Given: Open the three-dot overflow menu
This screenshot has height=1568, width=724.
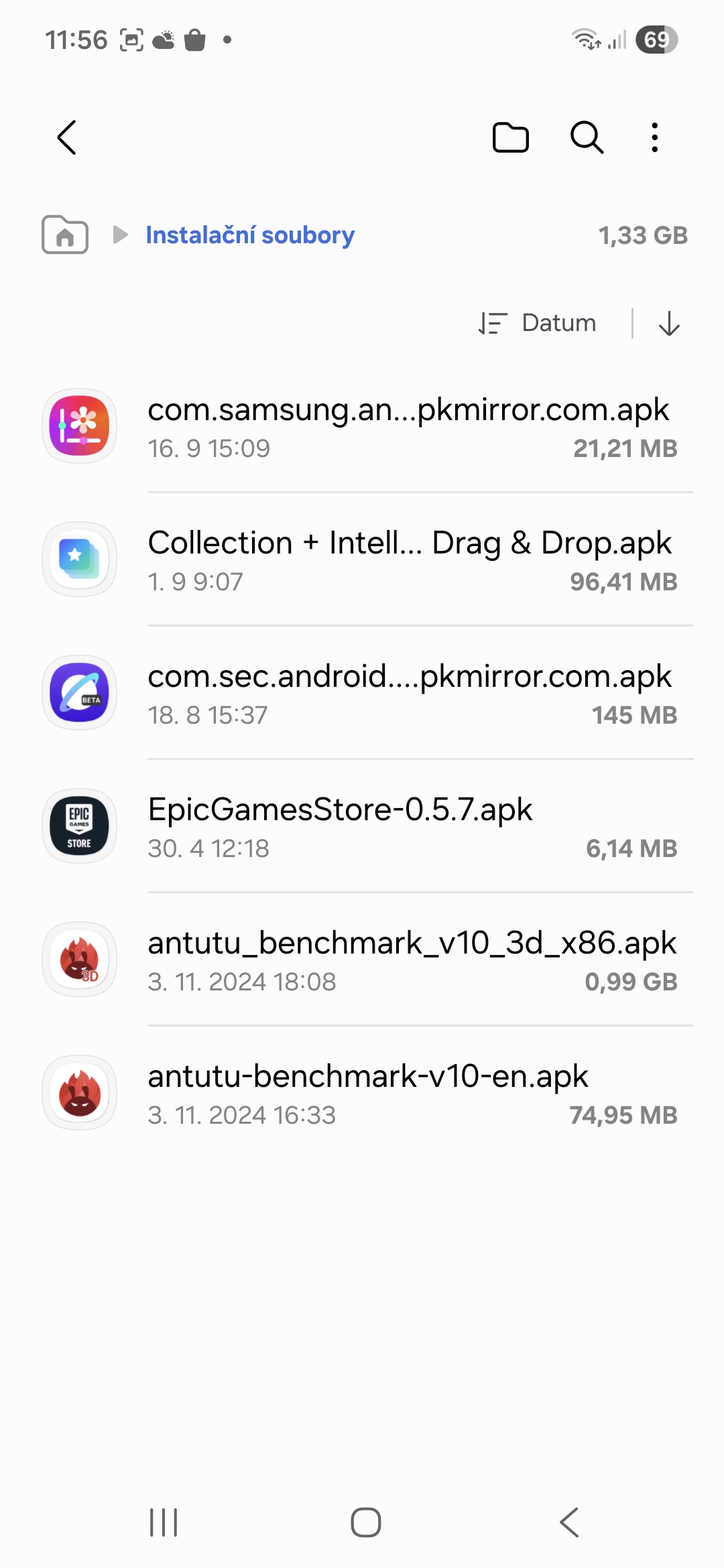Looking at the screenshot, I should click(x=655, y=138).
